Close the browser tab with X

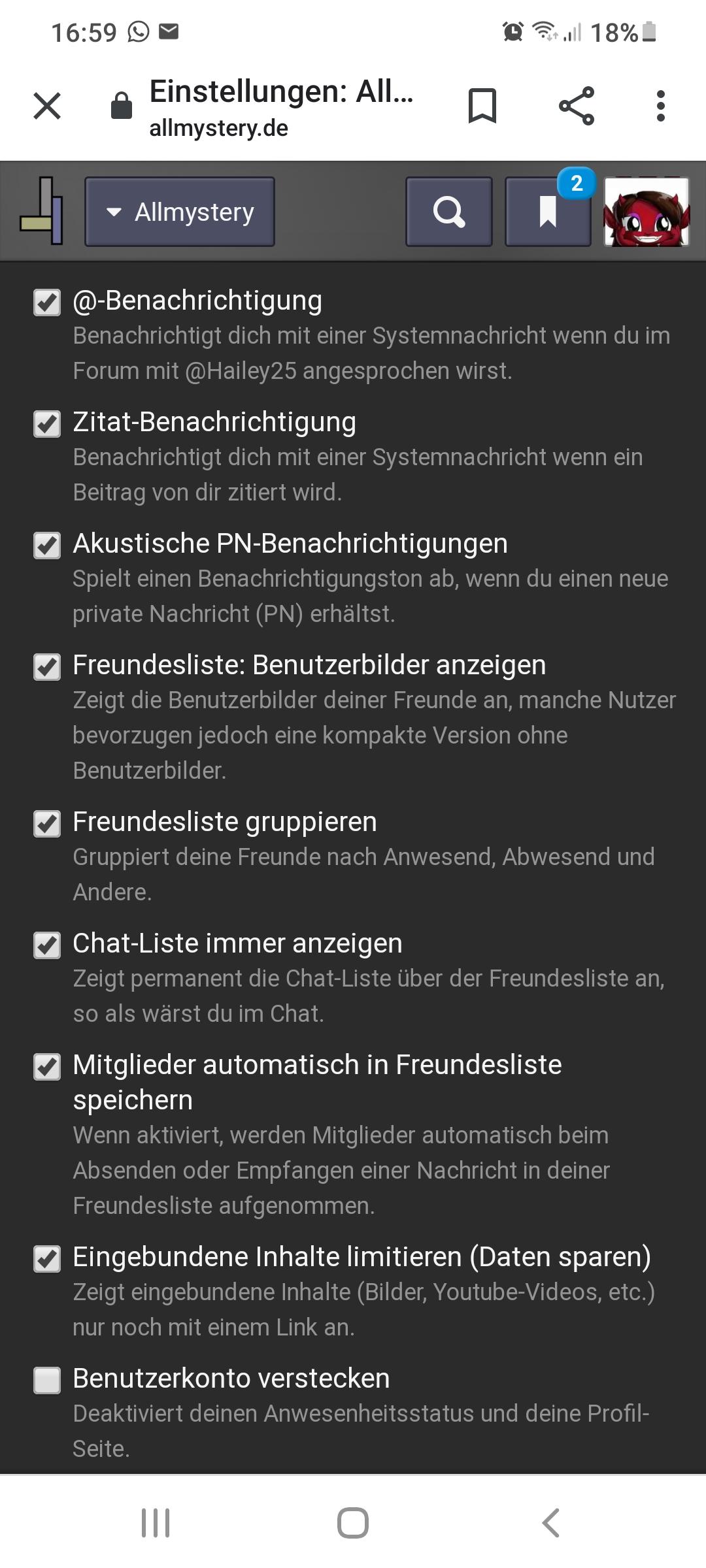point(47,106)
